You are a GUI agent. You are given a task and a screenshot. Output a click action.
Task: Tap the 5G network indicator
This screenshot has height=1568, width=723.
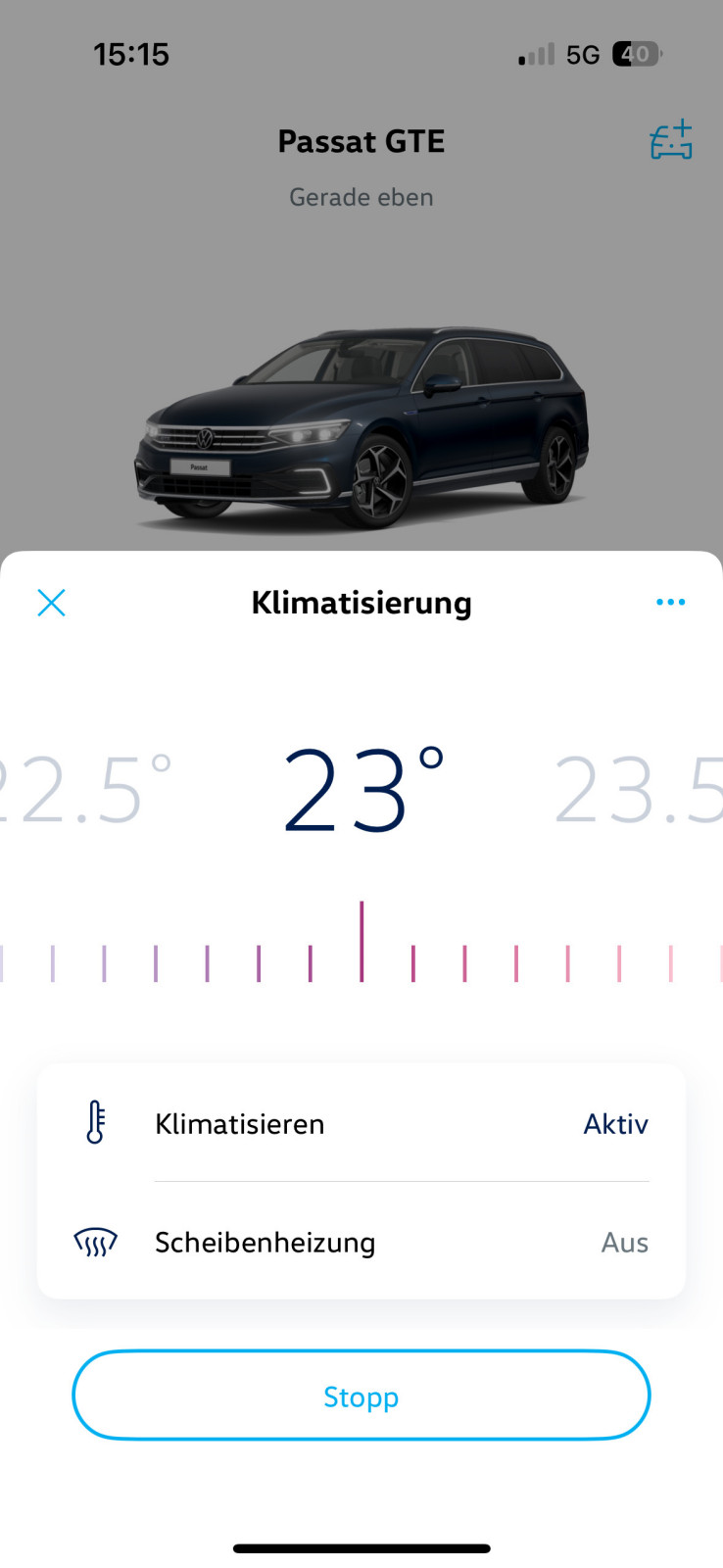coord(580,54)
